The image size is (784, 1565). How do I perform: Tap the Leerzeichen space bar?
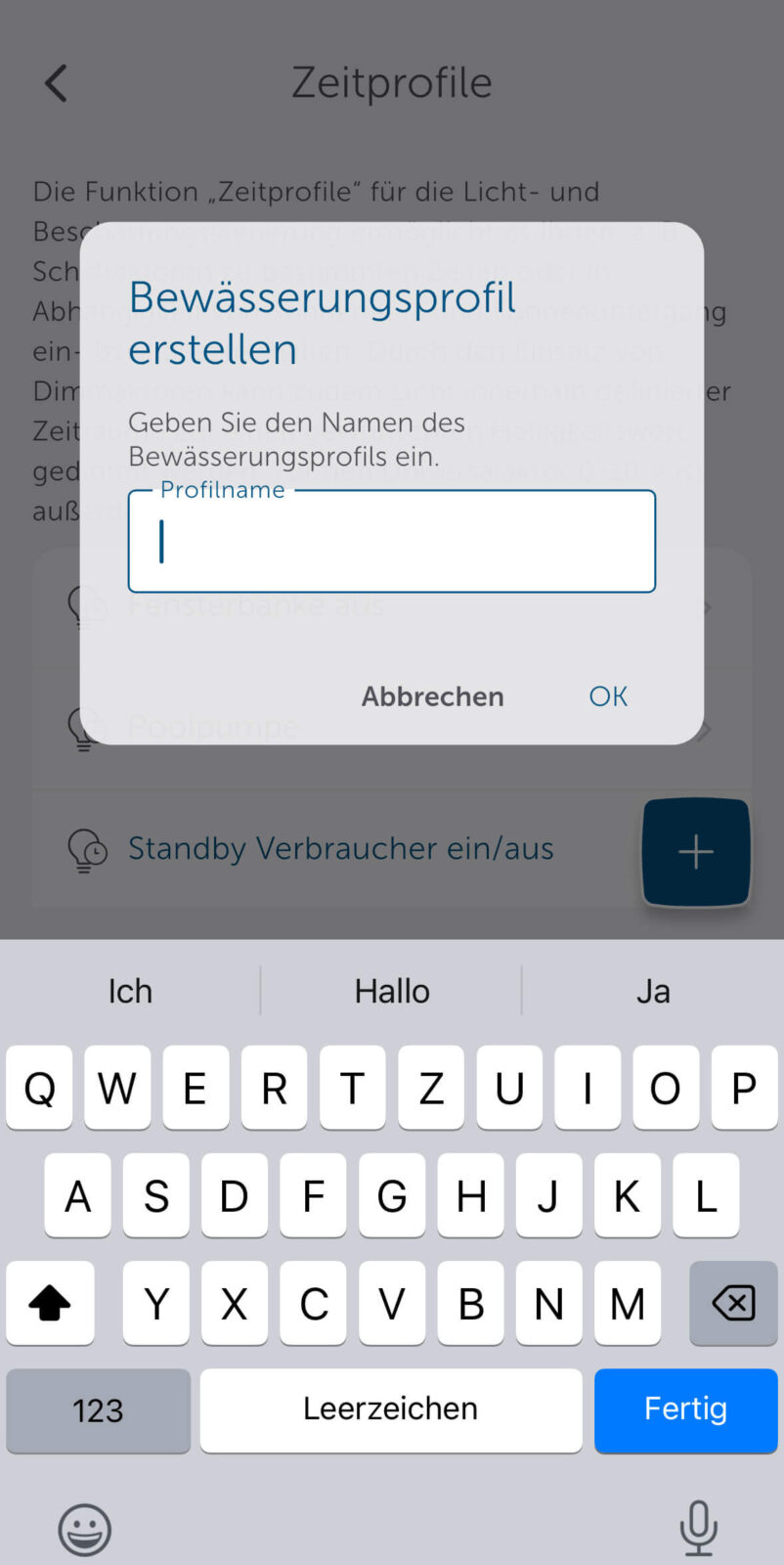tap(391, 1409)
